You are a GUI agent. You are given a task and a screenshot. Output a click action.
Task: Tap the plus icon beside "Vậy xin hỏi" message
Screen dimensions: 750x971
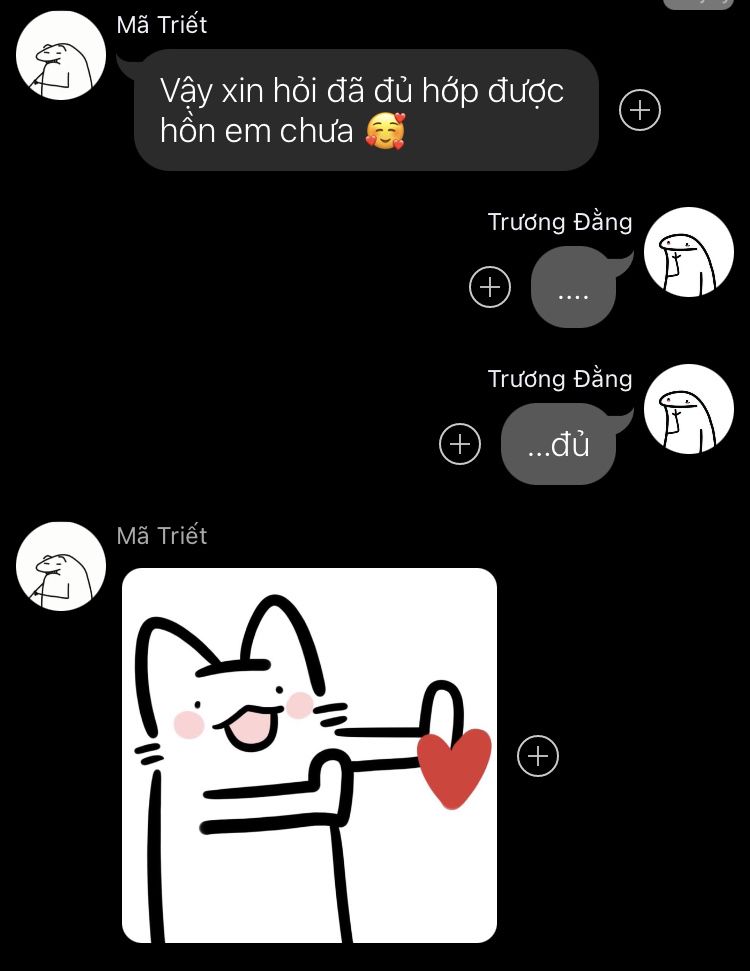(640, 110)
